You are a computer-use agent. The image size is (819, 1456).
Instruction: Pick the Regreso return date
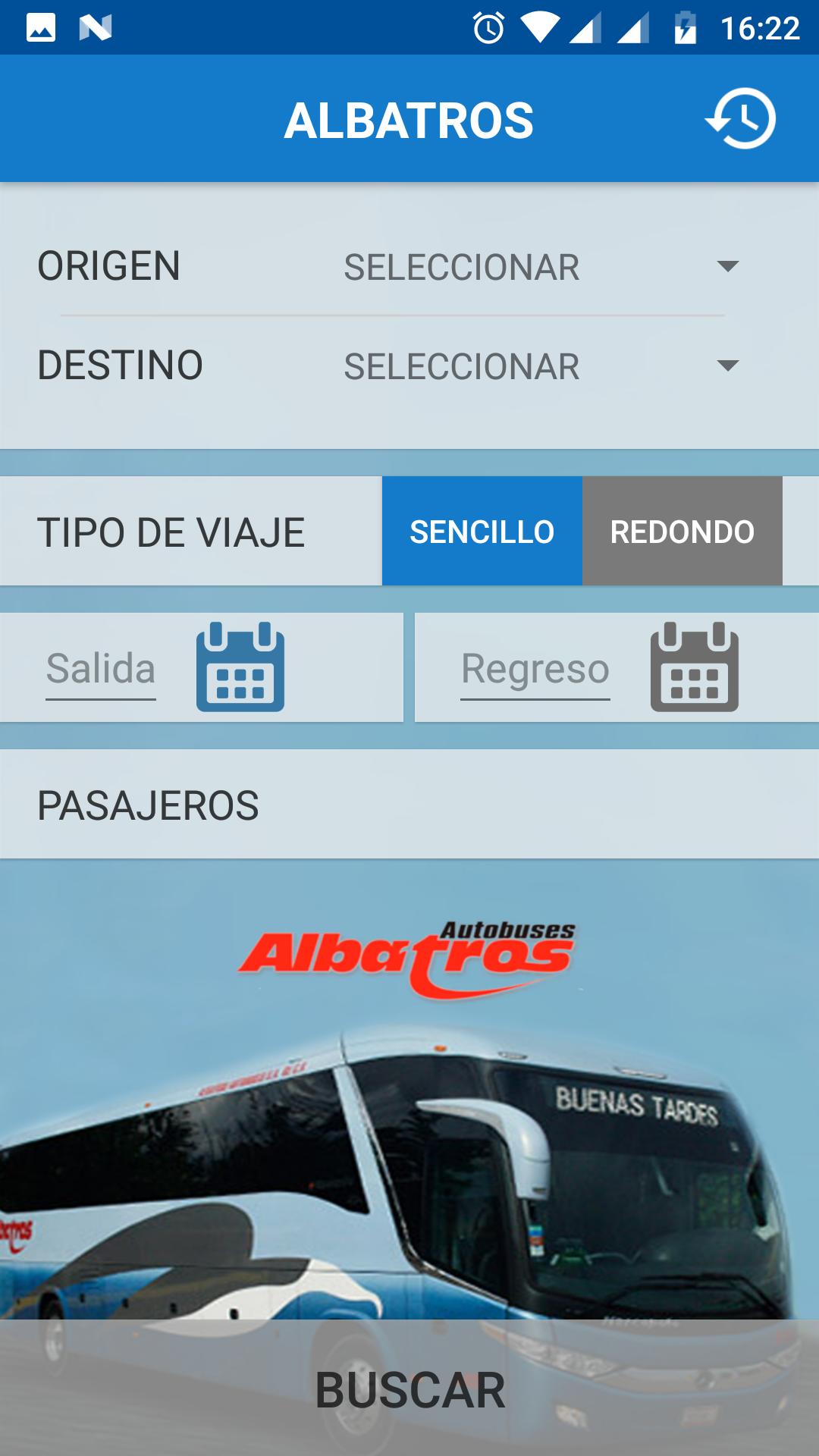693,667
